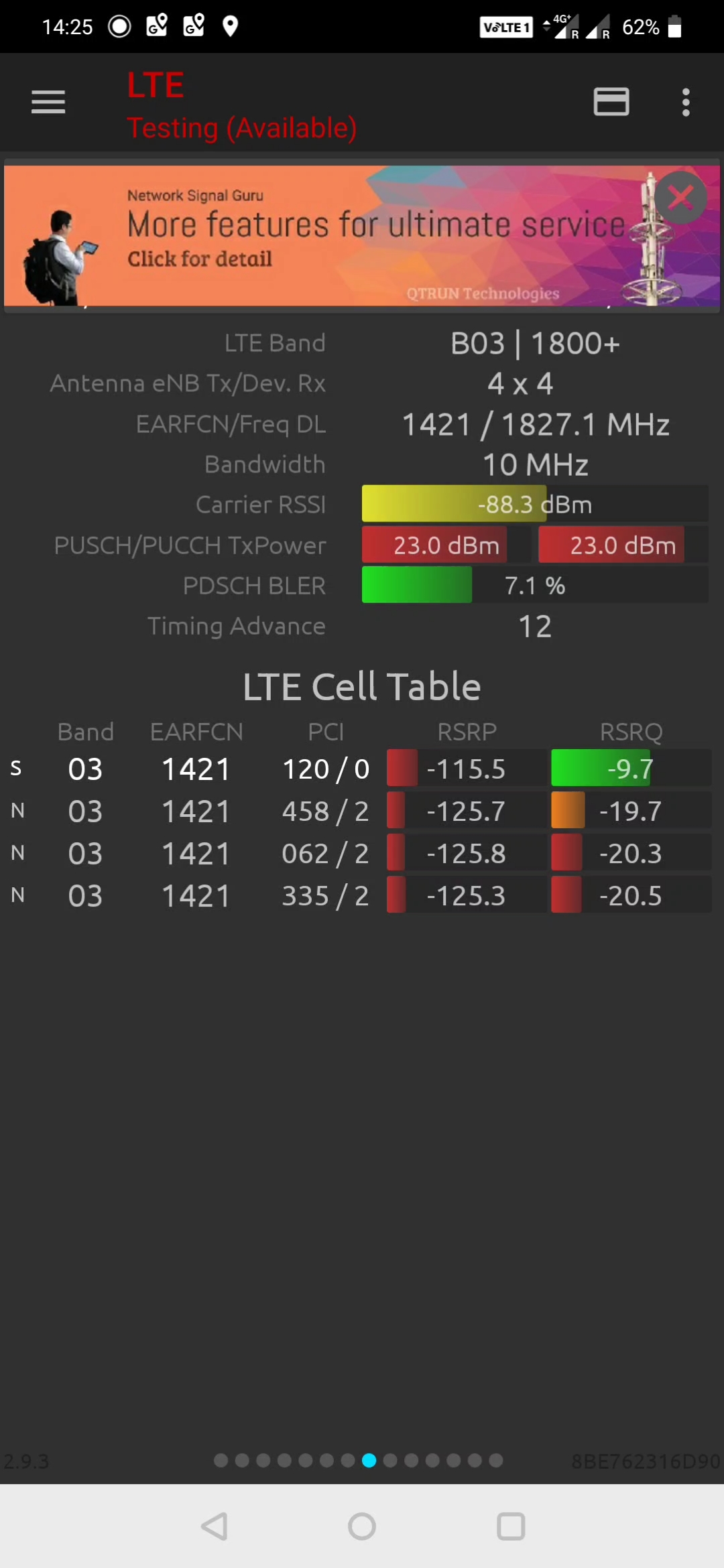Go back using the system back button
The height and width of the screenshot is (1568, 724).
pyautogui.click(x=215, y=1526)
